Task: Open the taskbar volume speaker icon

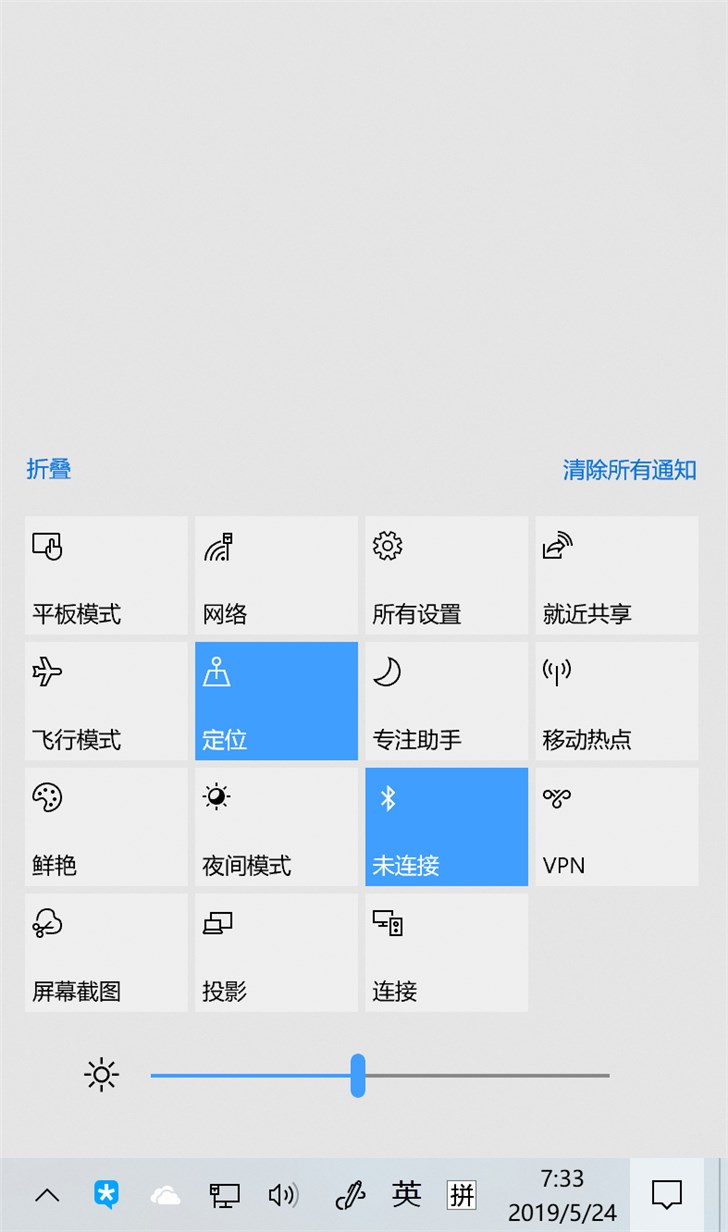Action: 283,1195
